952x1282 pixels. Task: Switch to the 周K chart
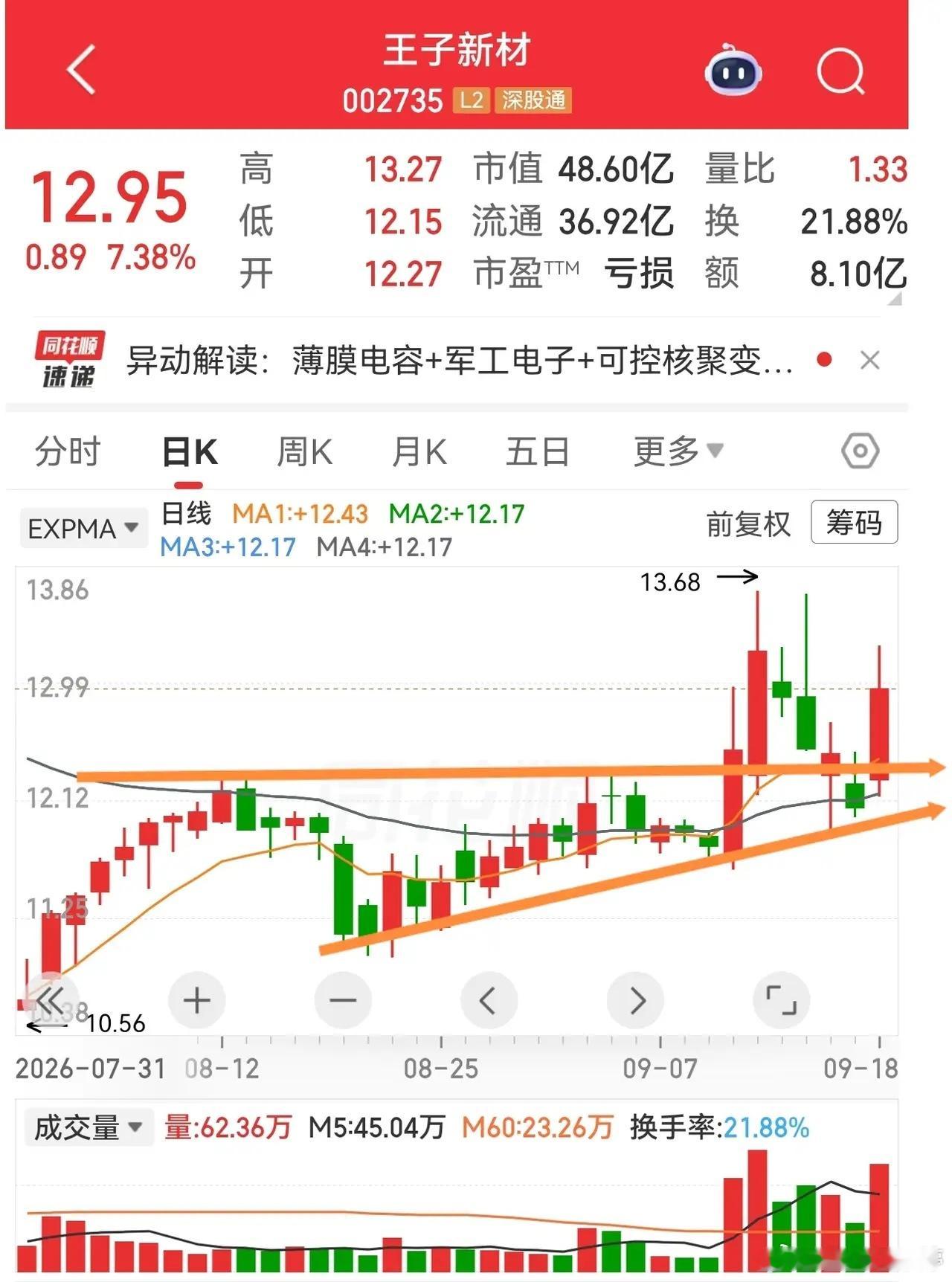tap(304, 451)
